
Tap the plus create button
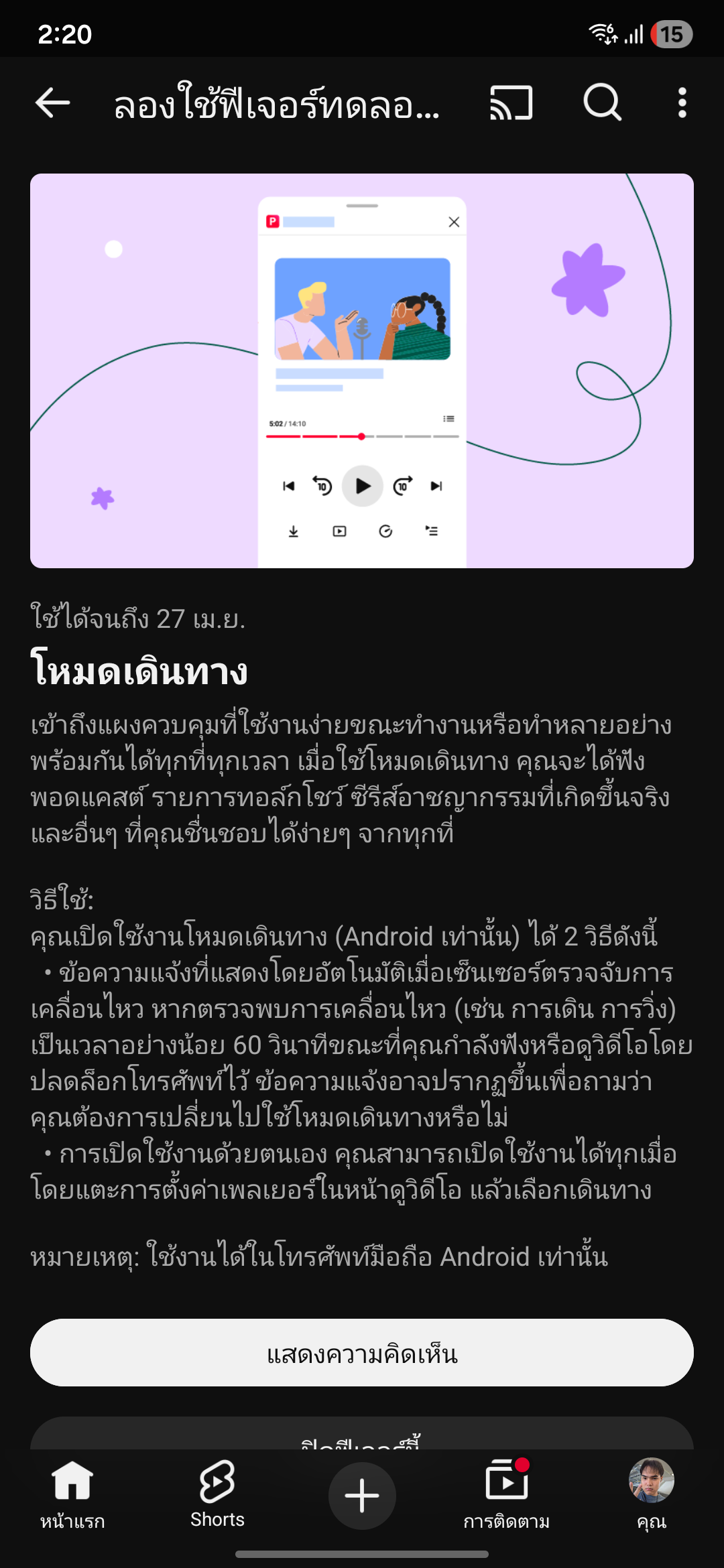(362, 1496)
